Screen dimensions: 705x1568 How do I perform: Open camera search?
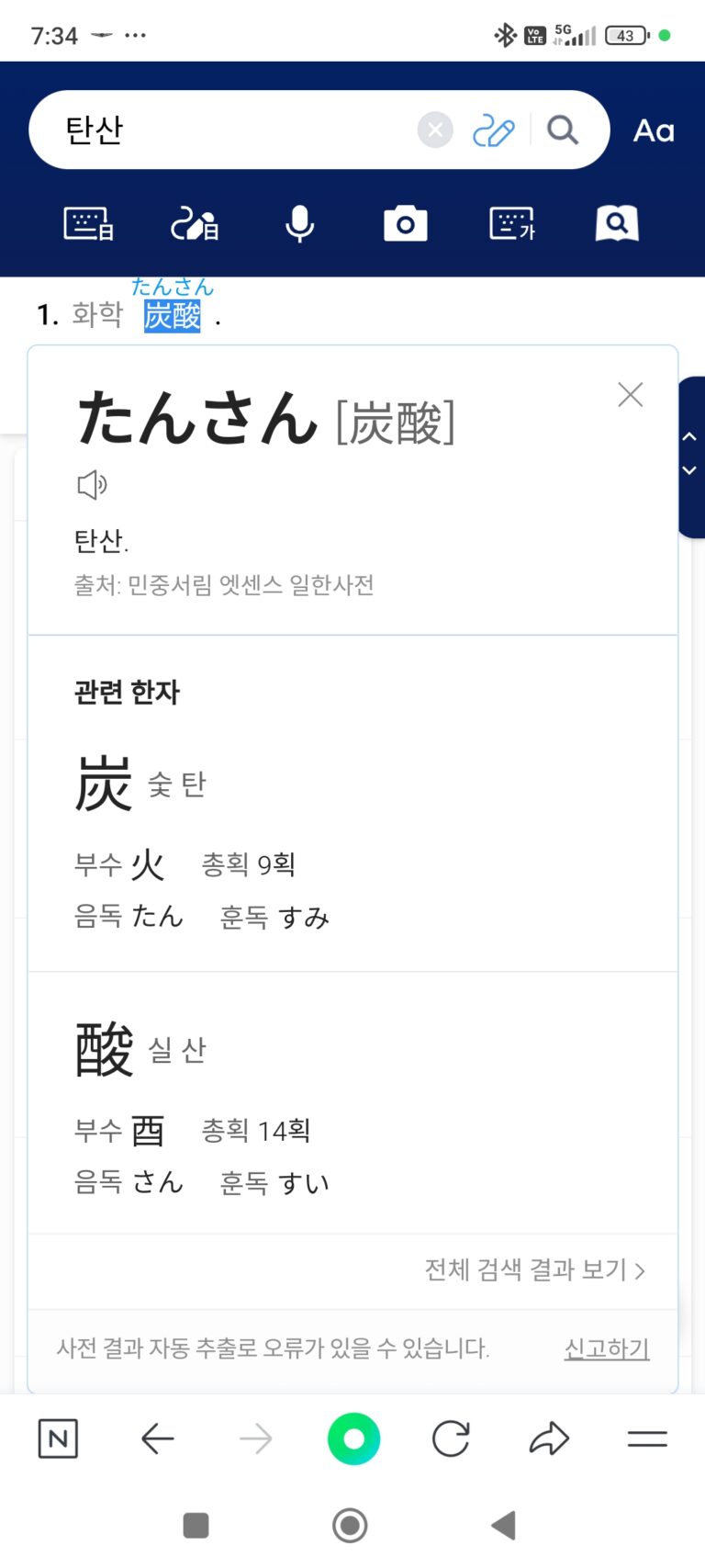pyautogui.click(x=405, y=223)
